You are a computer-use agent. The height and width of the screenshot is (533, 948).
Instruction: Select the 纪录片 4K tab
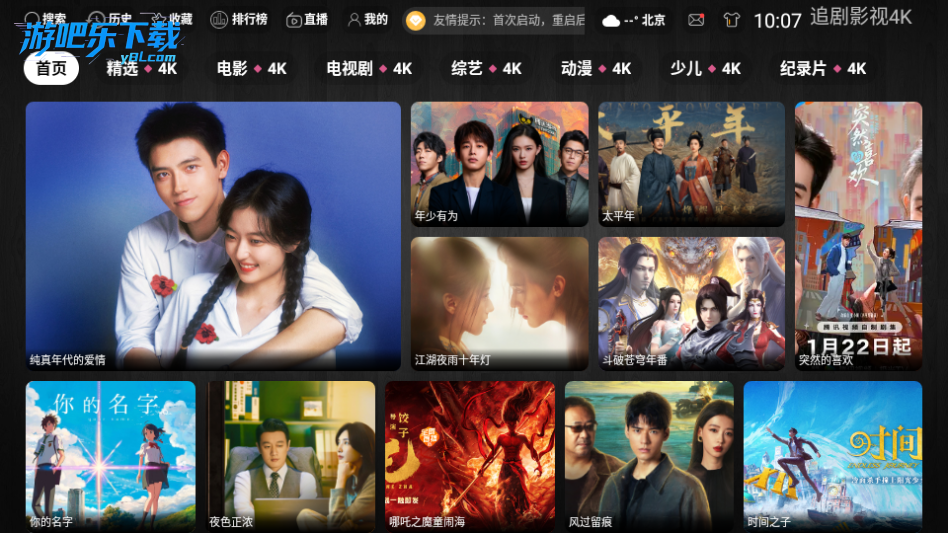click(x=823, y=68)
